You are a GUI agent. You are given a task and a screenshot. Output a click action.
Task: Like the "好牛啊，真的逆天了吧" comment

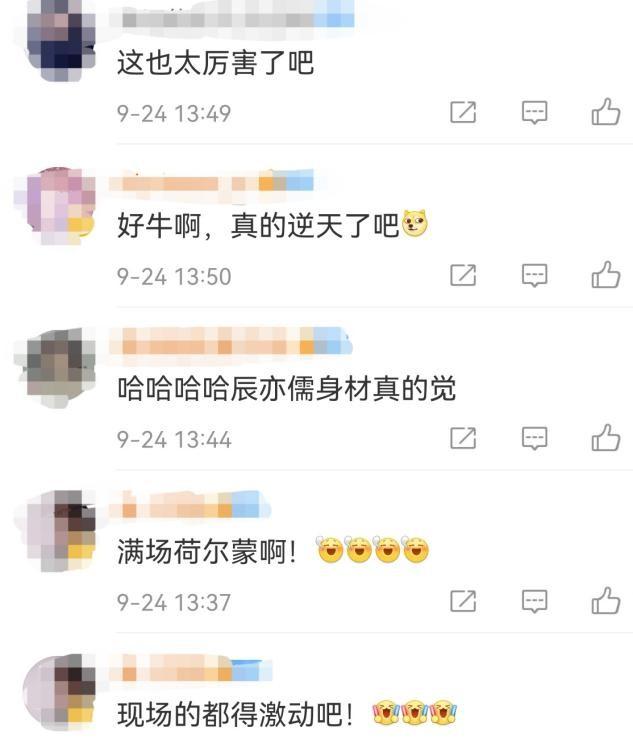[x=606, y=275]
